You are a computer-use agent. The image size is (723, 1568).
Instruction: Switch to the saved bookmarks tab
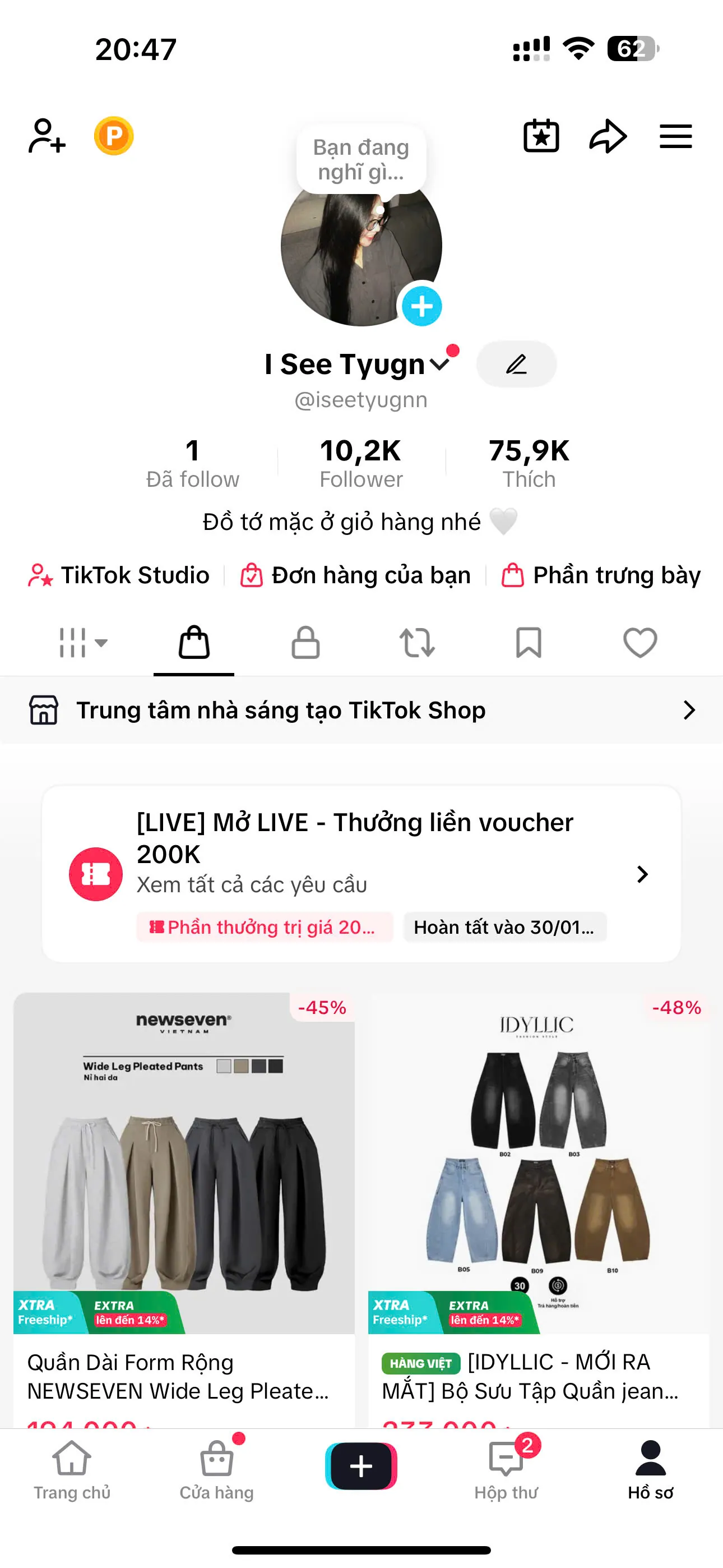(x=529, y=643)
